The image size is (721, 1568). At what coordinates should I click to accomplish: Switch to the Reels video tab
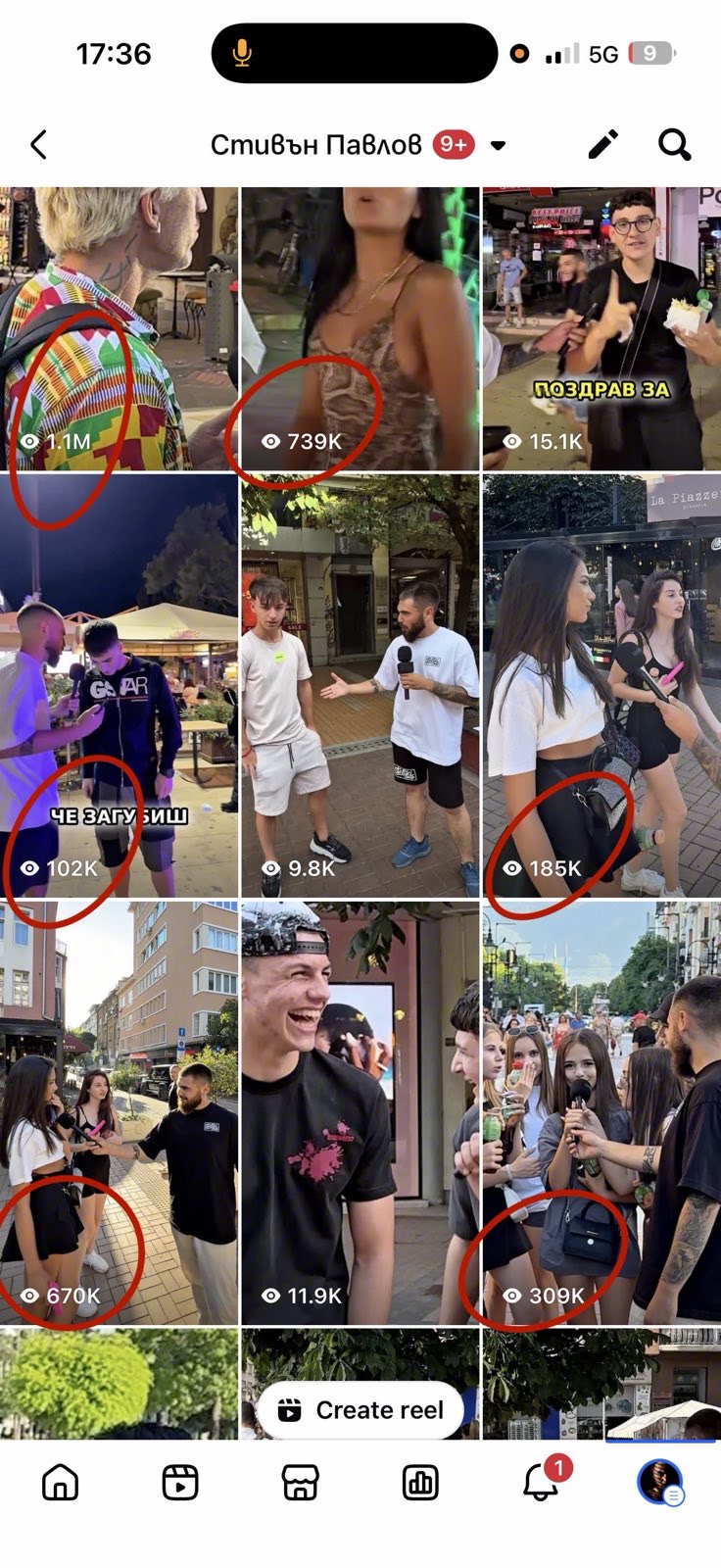click(x=180, y=1482)
